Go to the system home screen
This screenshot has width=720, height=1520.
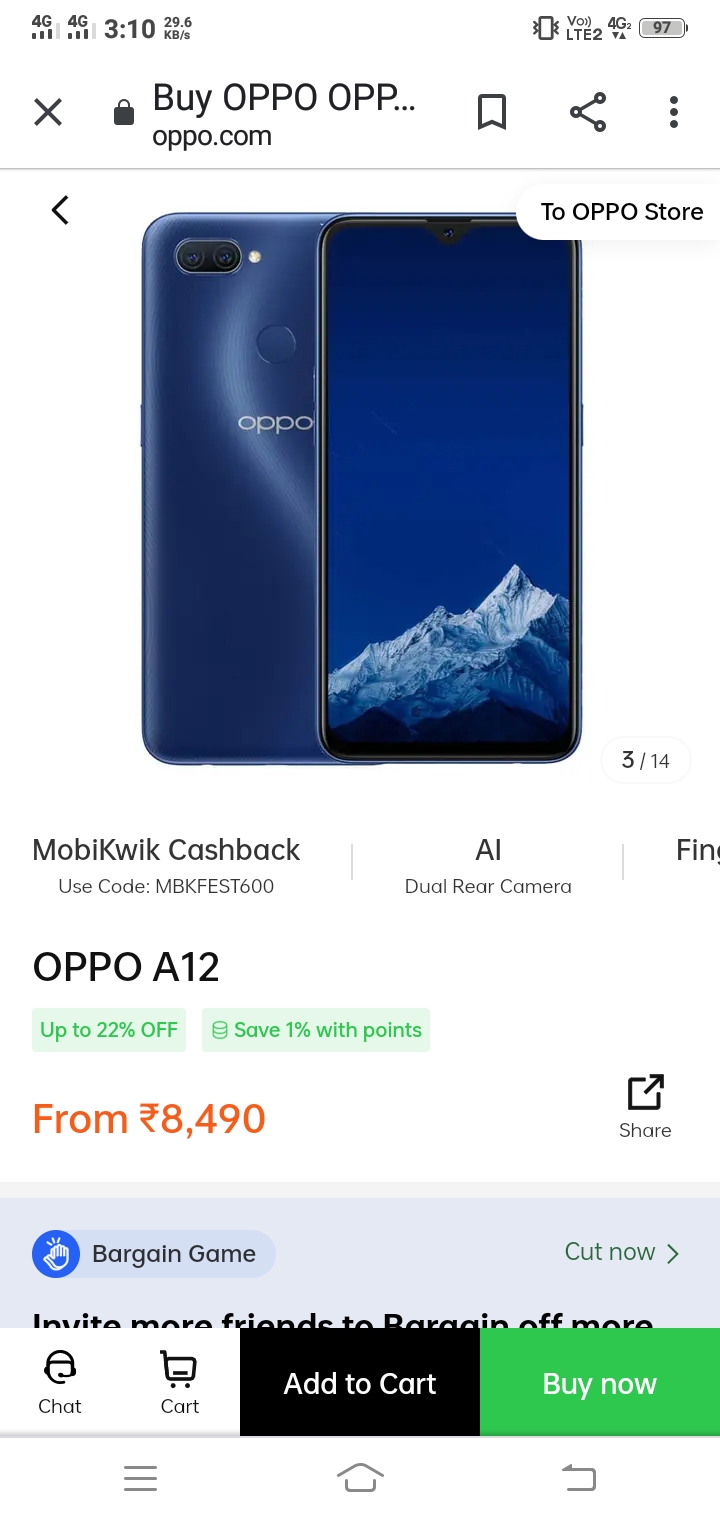(x=360, y=1477)
